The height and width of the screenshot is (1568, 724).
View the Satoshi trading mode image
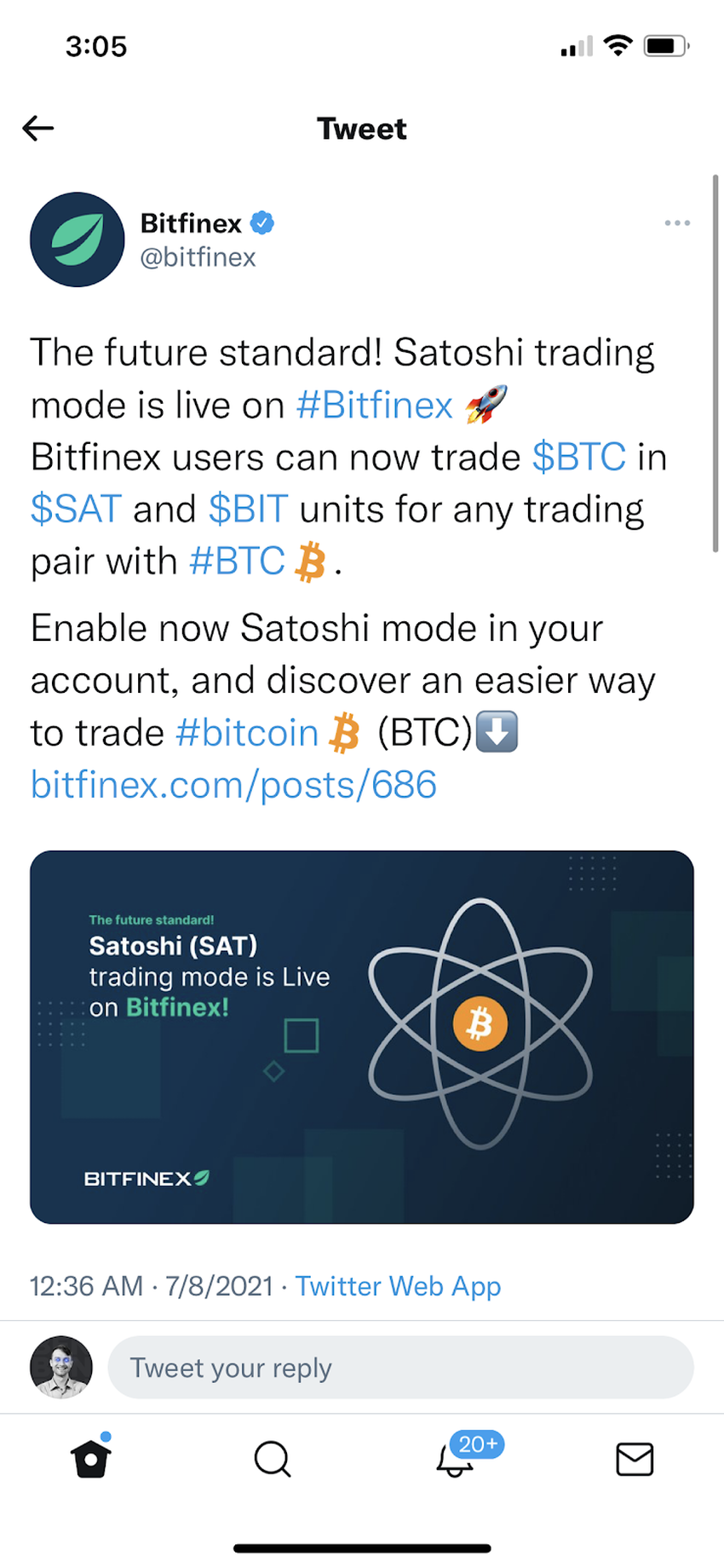click(x=362, y=1036)
